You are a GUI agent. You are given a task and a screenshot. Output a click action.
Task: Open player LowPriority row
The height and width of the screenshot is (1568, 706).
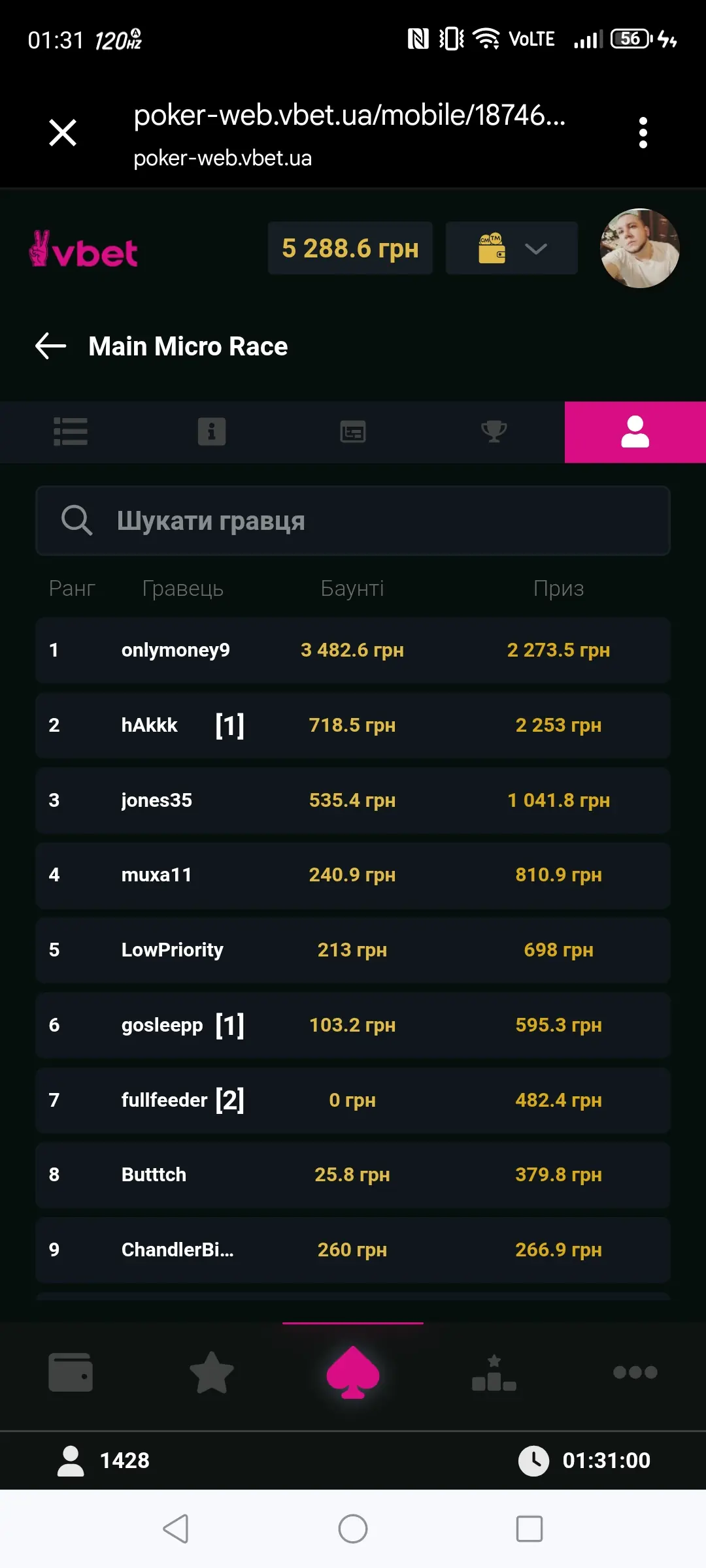pyautogui.click(x=353, y=950)
